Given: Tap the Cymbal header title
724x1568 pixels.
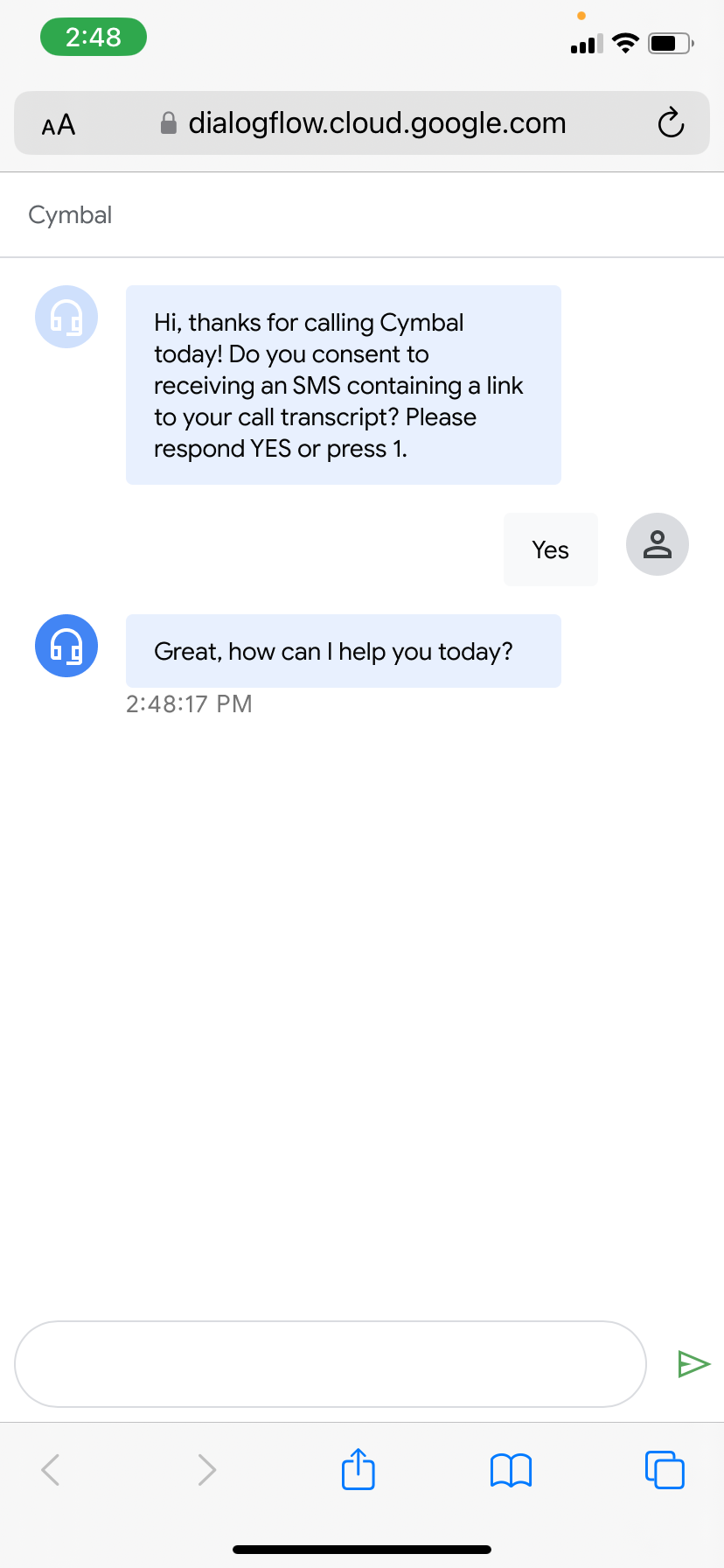Looking at the screenshot, I should click(x=70, y=214).
